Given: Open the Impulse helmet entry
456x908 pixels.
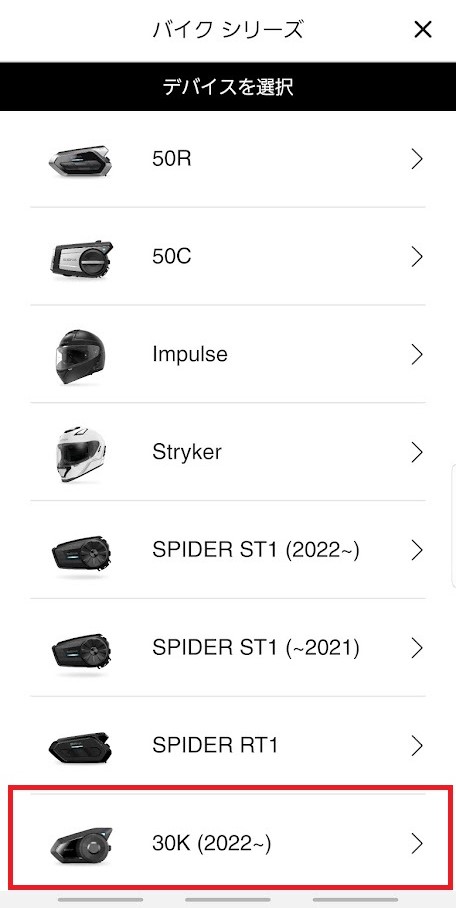Looking at the screenshot, I should tap(228, 354).
